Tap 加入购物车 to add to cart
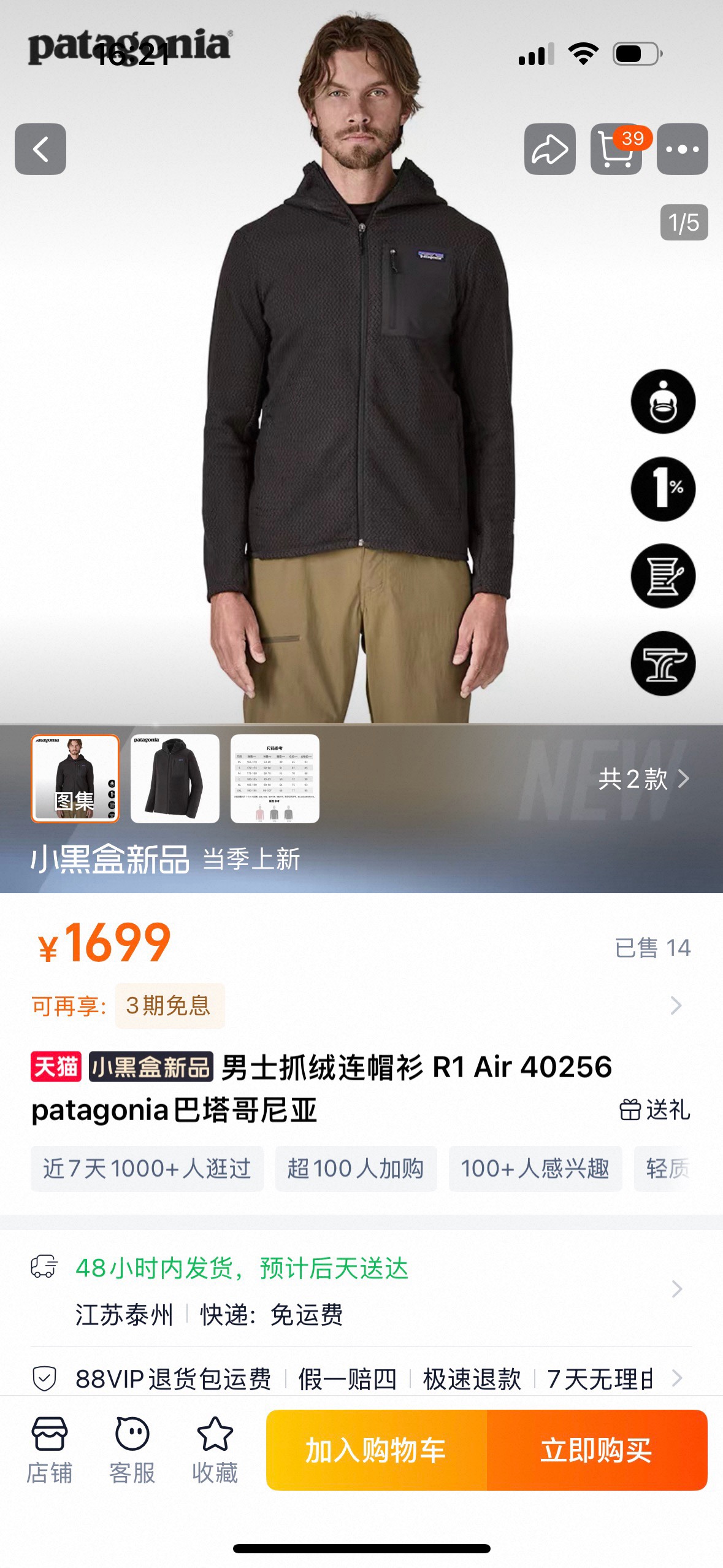 [376, 1450]
